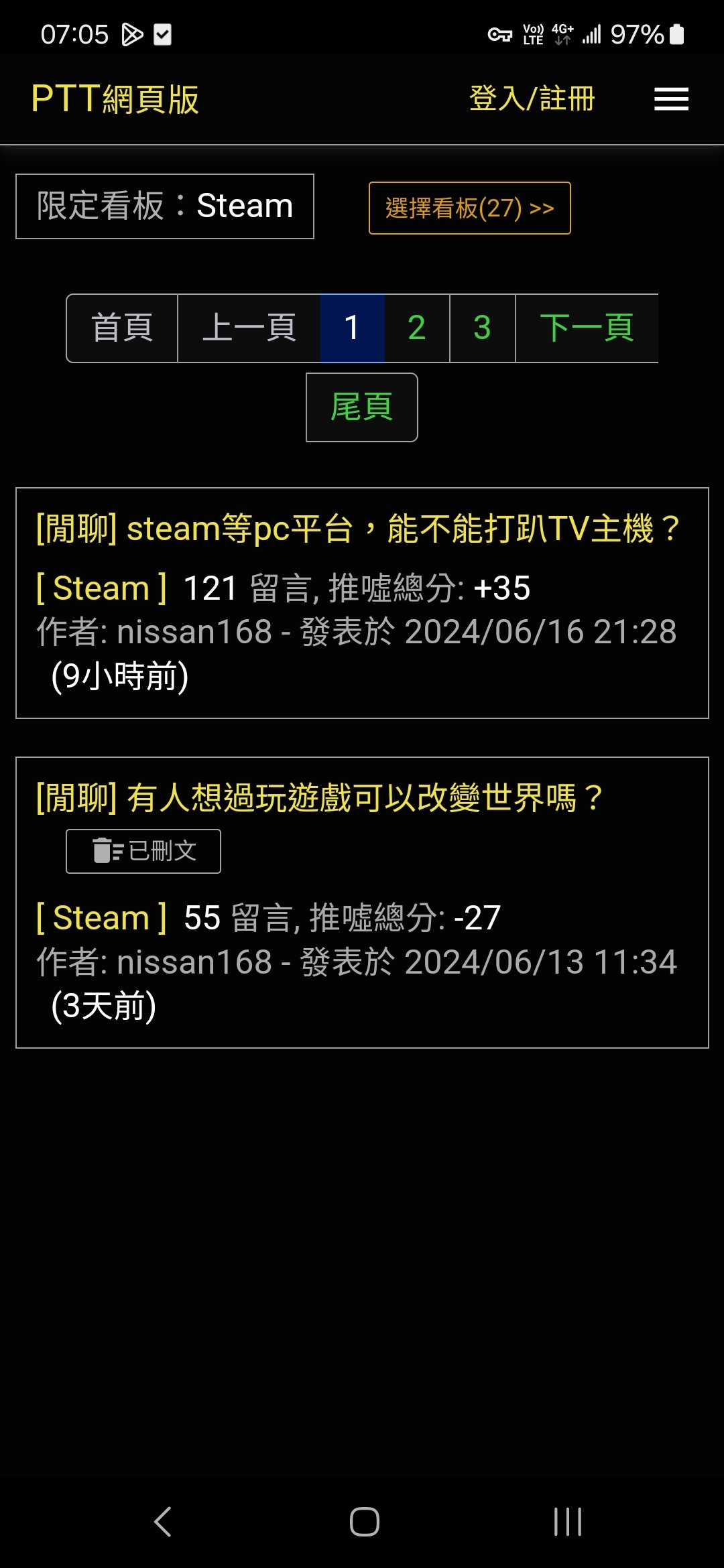Screen dimensions: 724x1568
Task: Go to 下一頁 next page
Action: coord(587,328)
